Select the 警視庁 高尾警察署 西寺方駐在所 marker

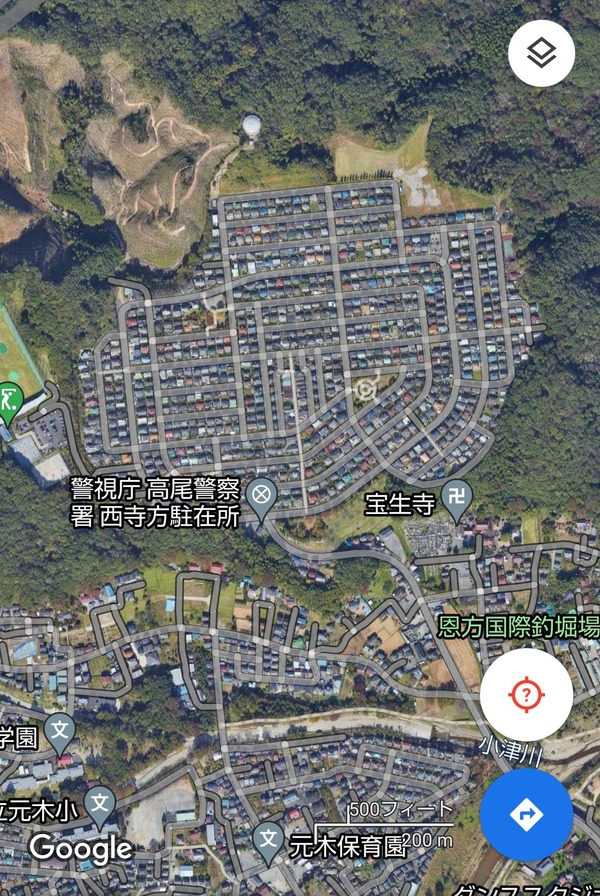pyautogui.click(x=262, y=497)
